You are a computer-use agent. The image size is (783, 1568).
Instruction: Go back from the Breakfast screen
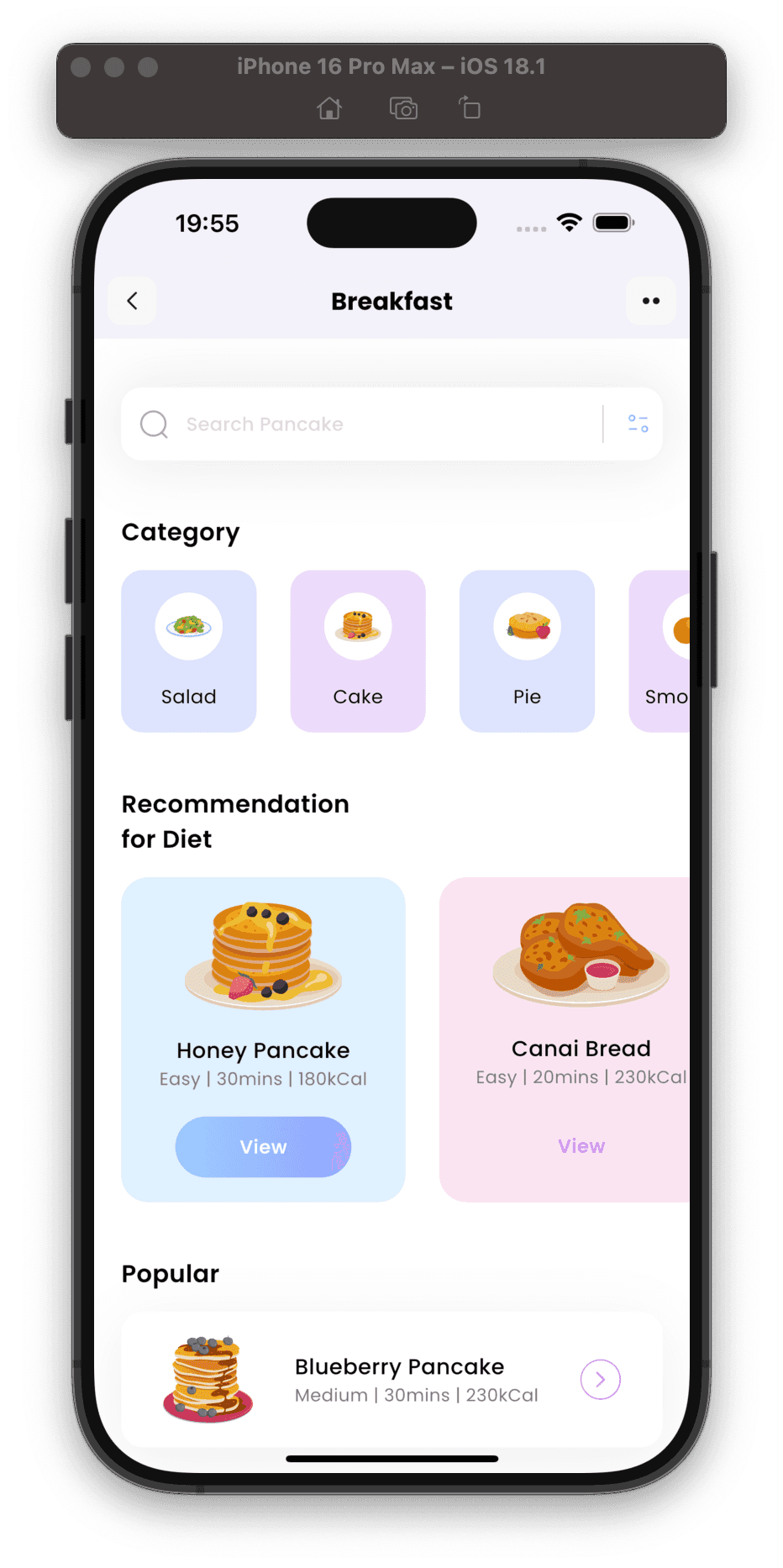(x=132, y=301)
